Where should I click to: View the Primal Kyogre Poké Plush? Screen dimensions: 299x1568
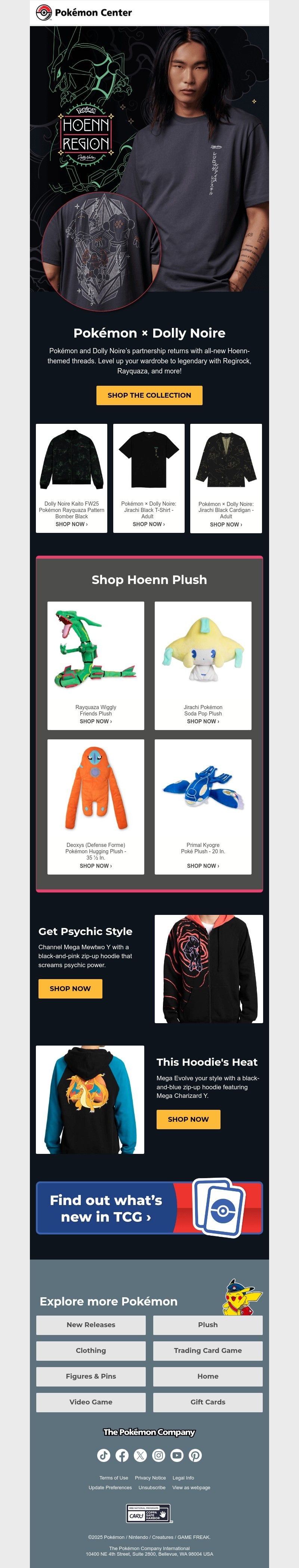click(203, 806)
